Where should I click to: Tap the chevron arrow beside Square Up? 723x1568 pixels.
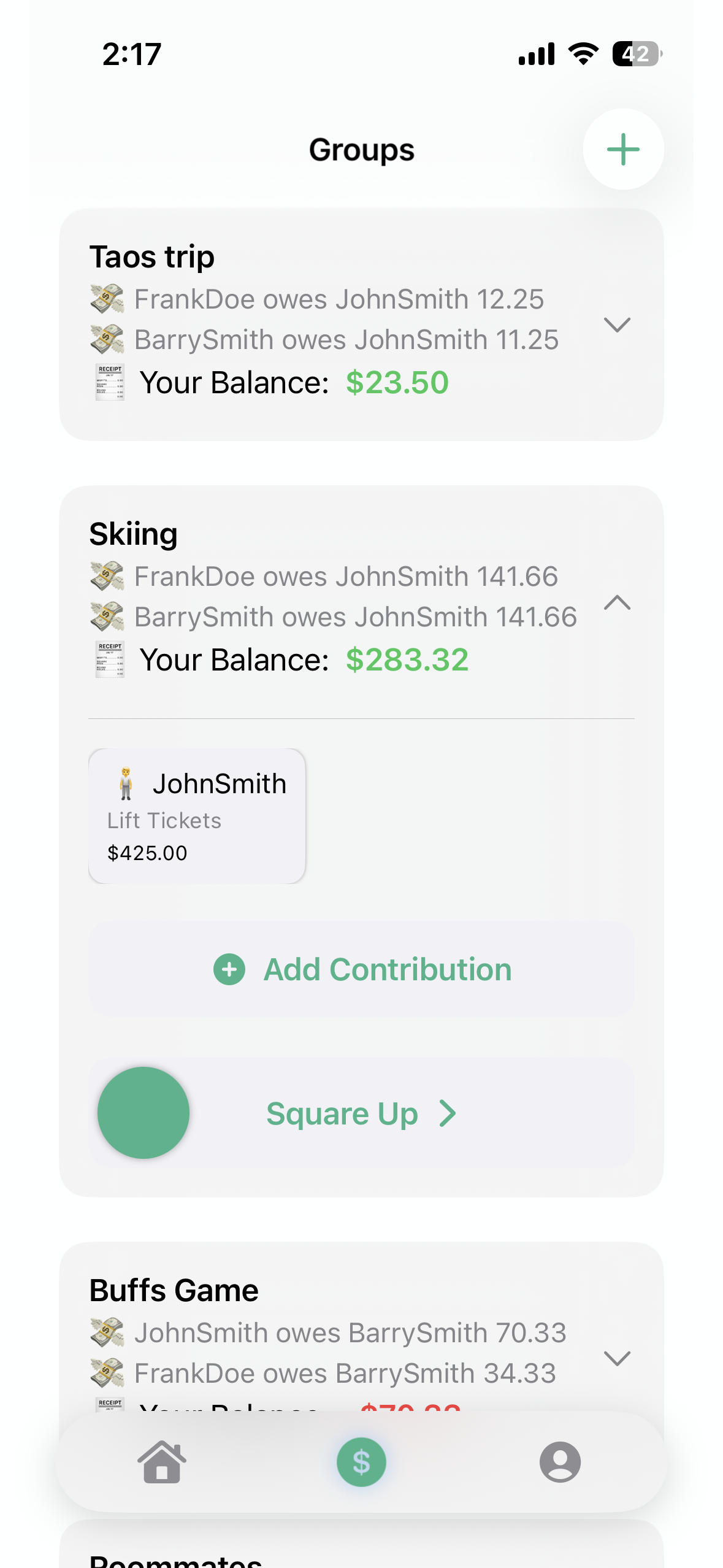pos(446,1113)
